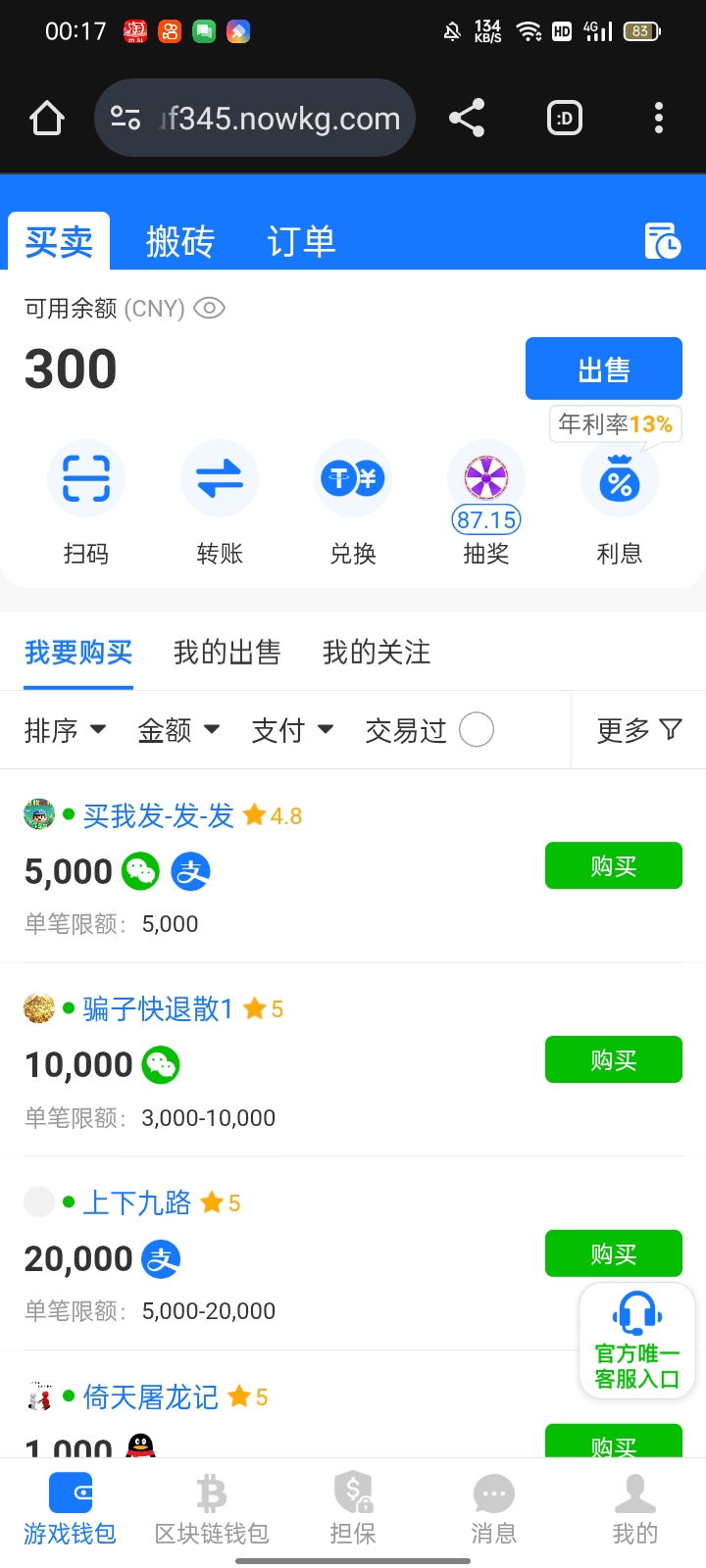Open the history records icon
Image resolution: width=706 pixels, height=1568 pixels.
click(x=662, y=240)
